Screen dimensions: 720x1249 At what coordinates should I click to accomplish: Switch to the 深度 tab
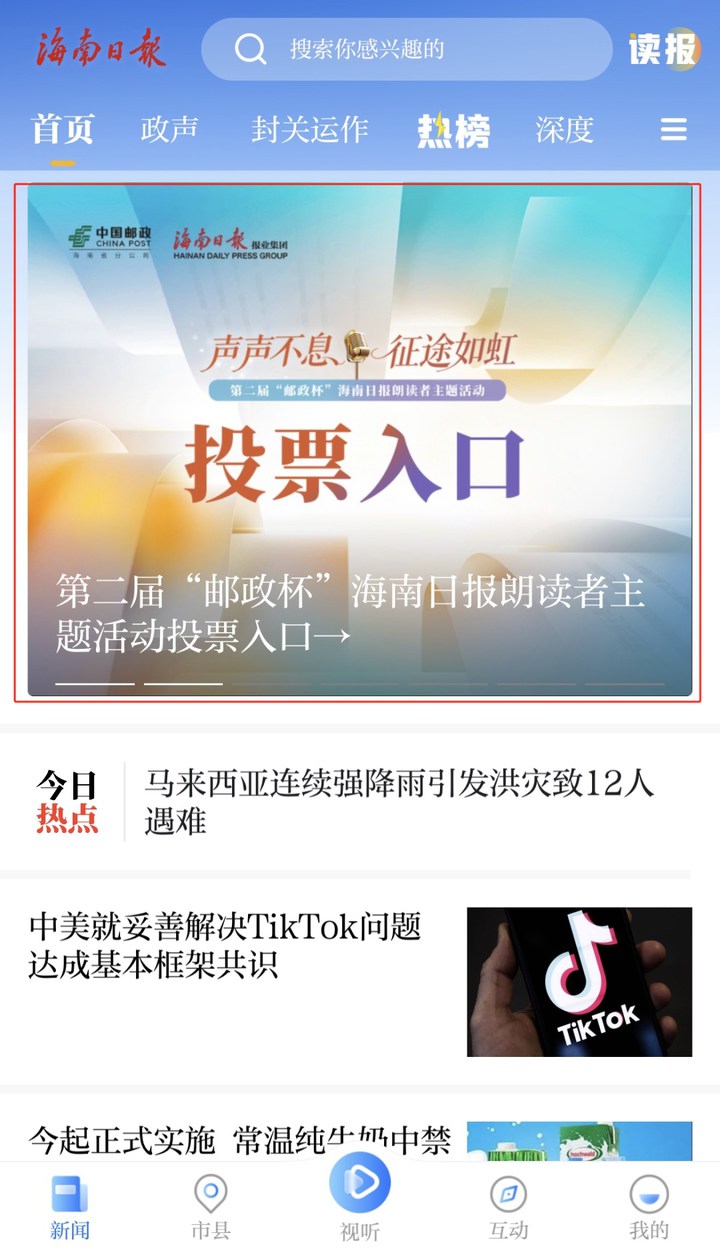point(564,129)
